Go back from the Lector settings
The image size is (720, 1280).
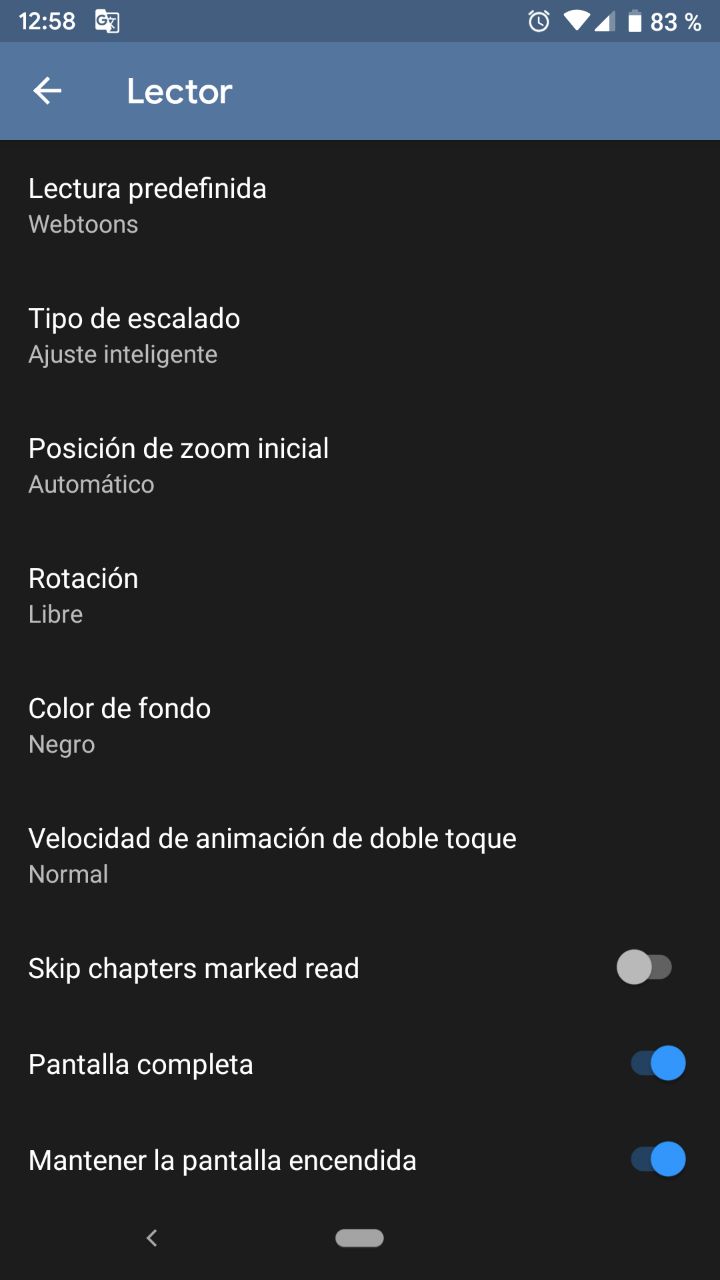click(x=47, y=91)
